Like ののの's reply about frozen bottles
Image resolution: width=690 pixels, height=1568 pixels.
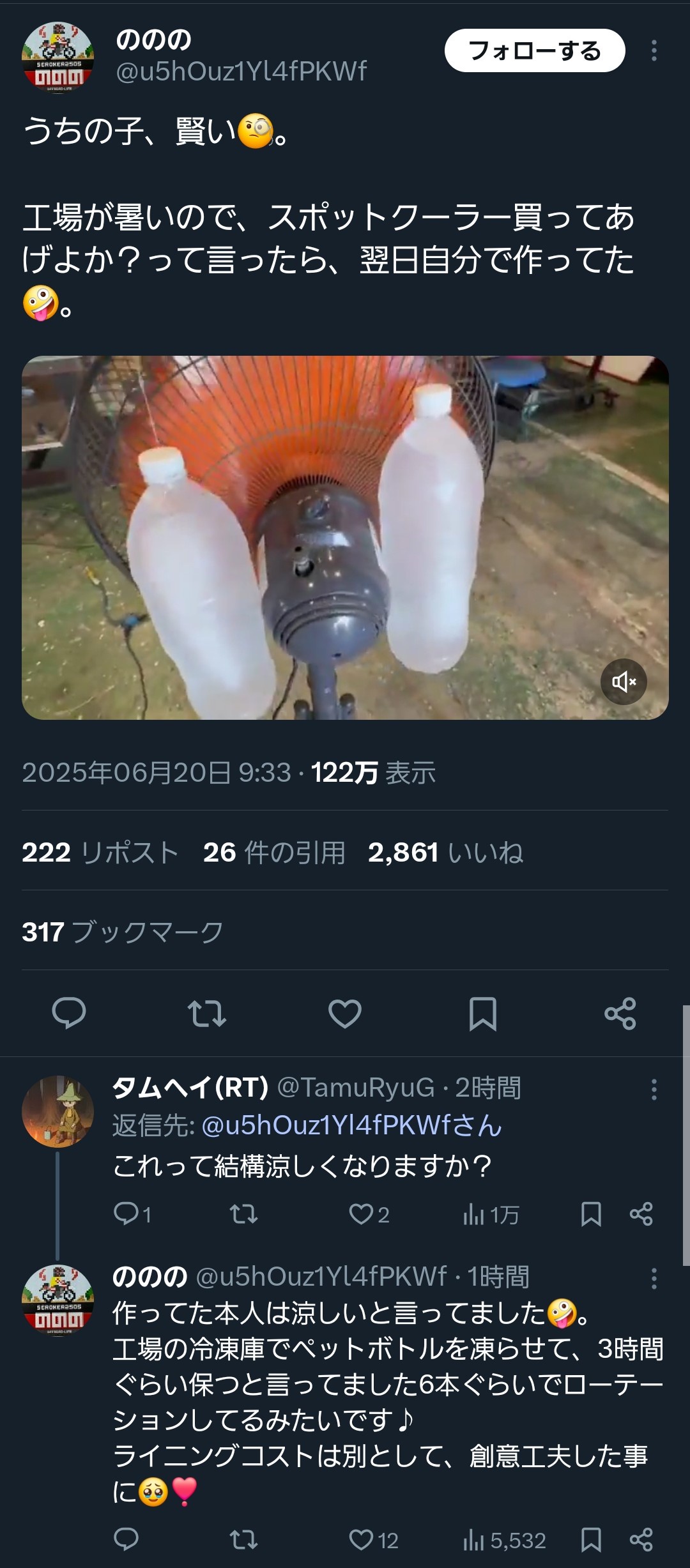click(x=361, y=1540)
